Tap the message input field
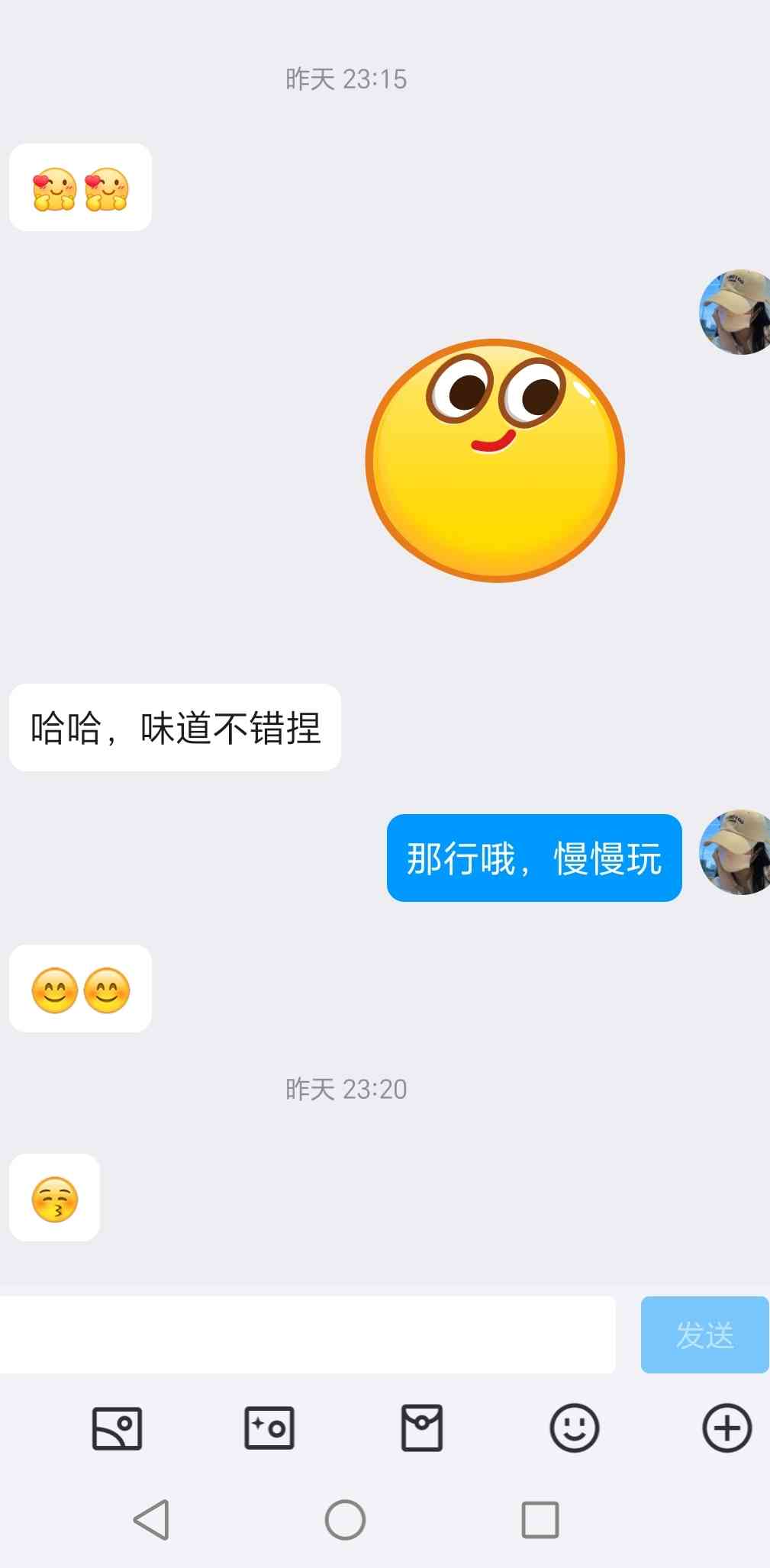770x1568 pixels. click(x=305, y=1335)
